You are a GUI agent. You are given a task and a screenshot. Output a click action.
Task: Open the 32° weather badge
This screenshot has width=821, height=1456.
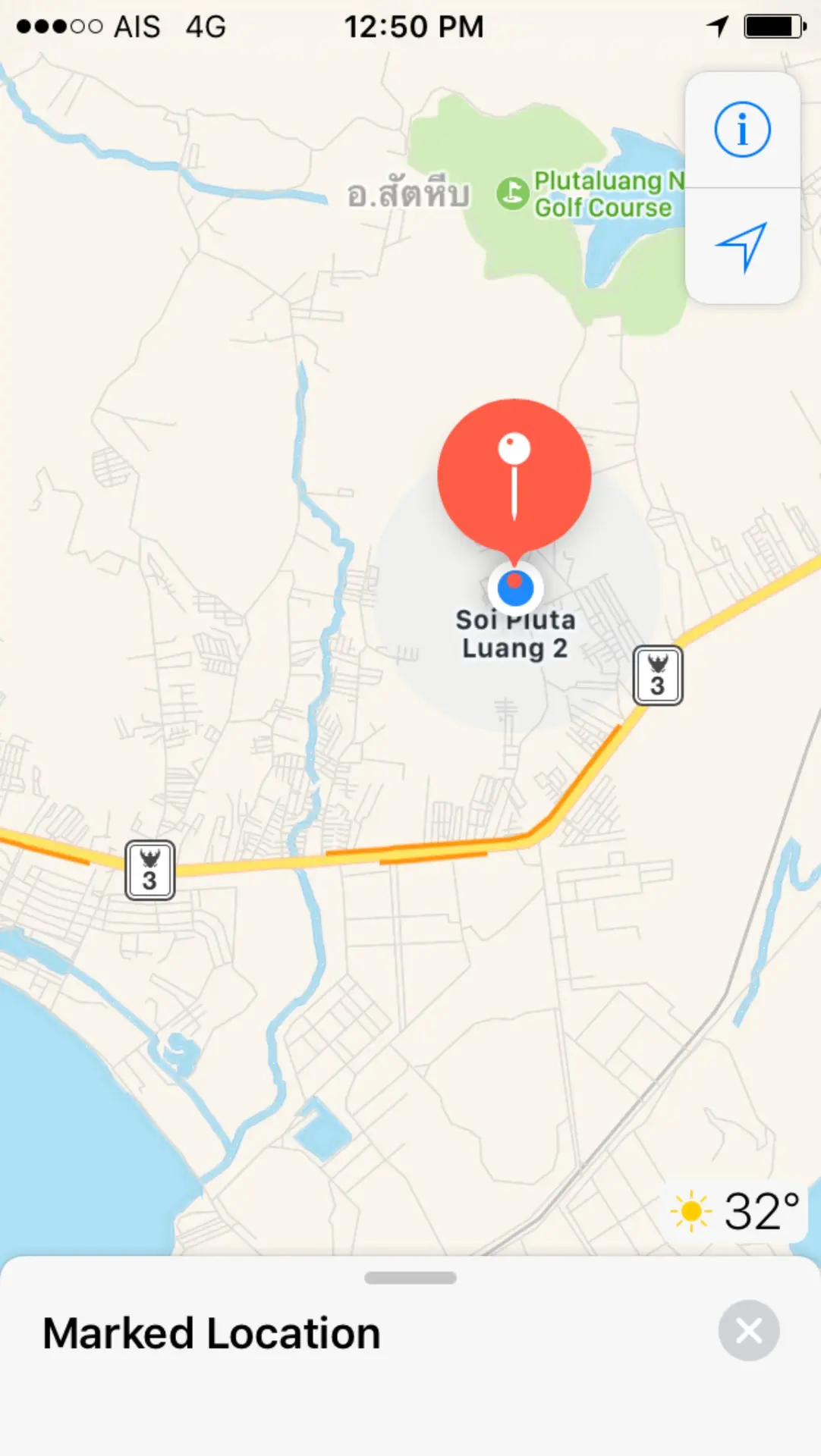[x=735, y=1211]
